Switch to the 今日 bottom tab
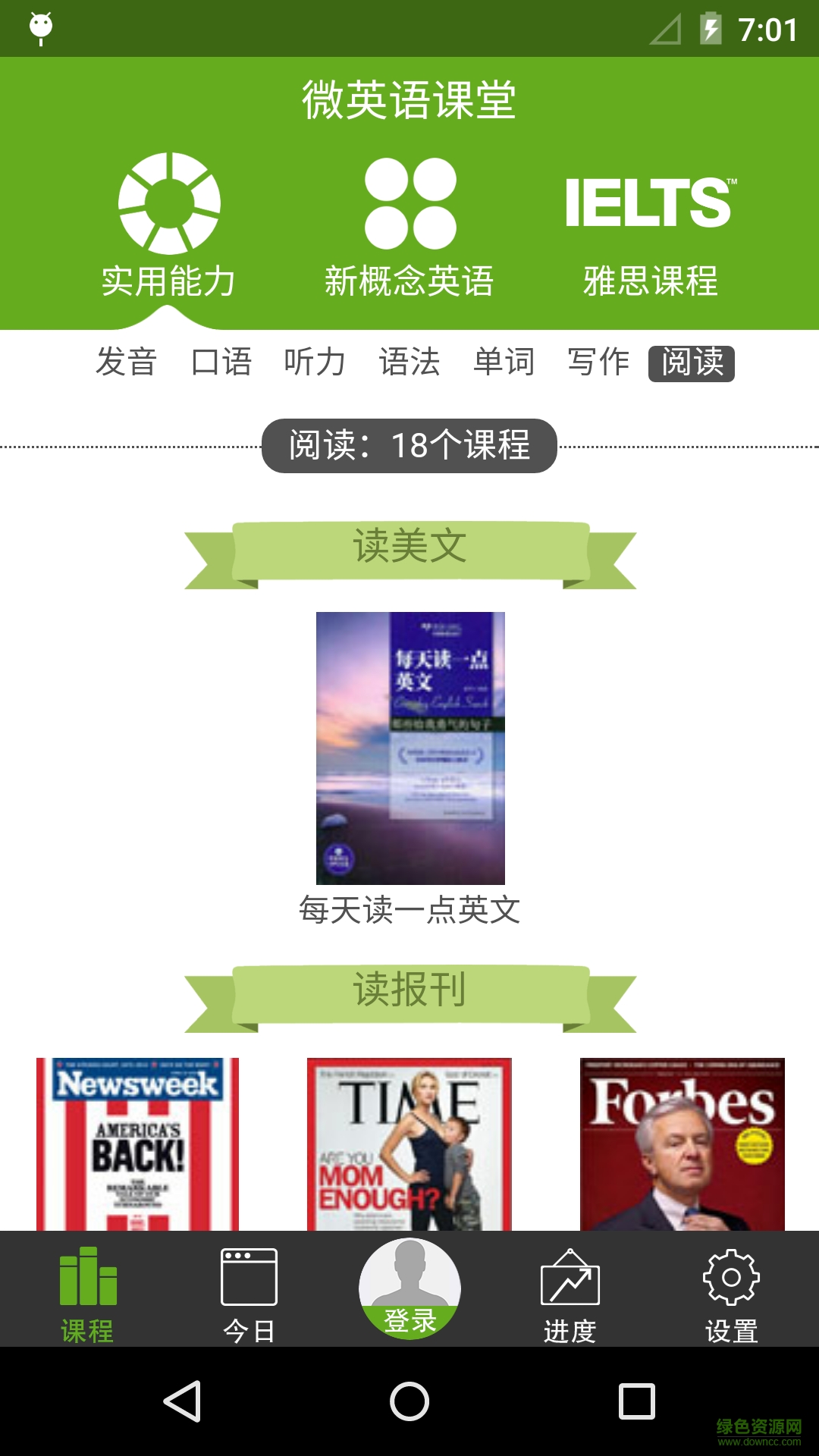 [249, 1294]
